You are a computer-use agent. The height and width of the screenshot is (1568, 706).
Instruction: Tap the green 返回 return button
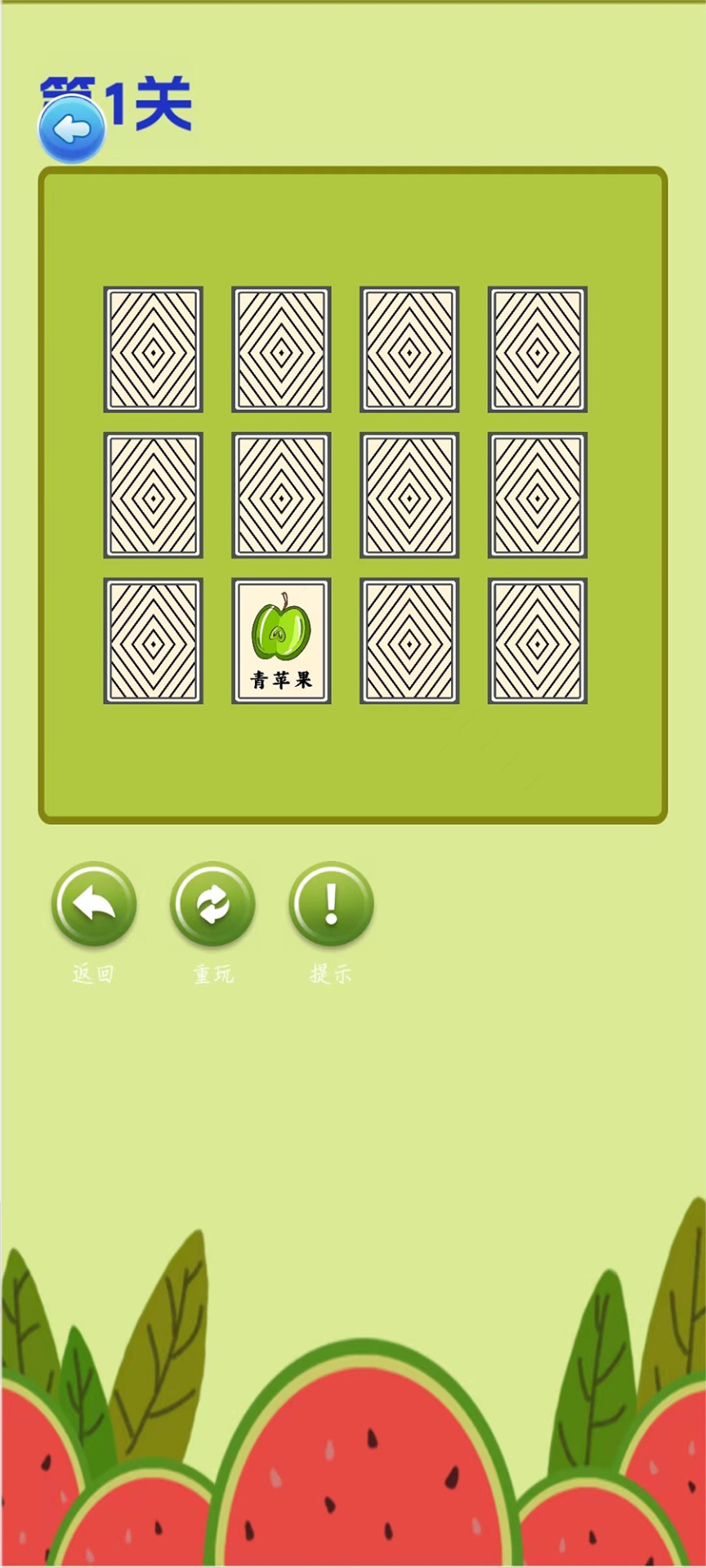[x=94, y=904]
